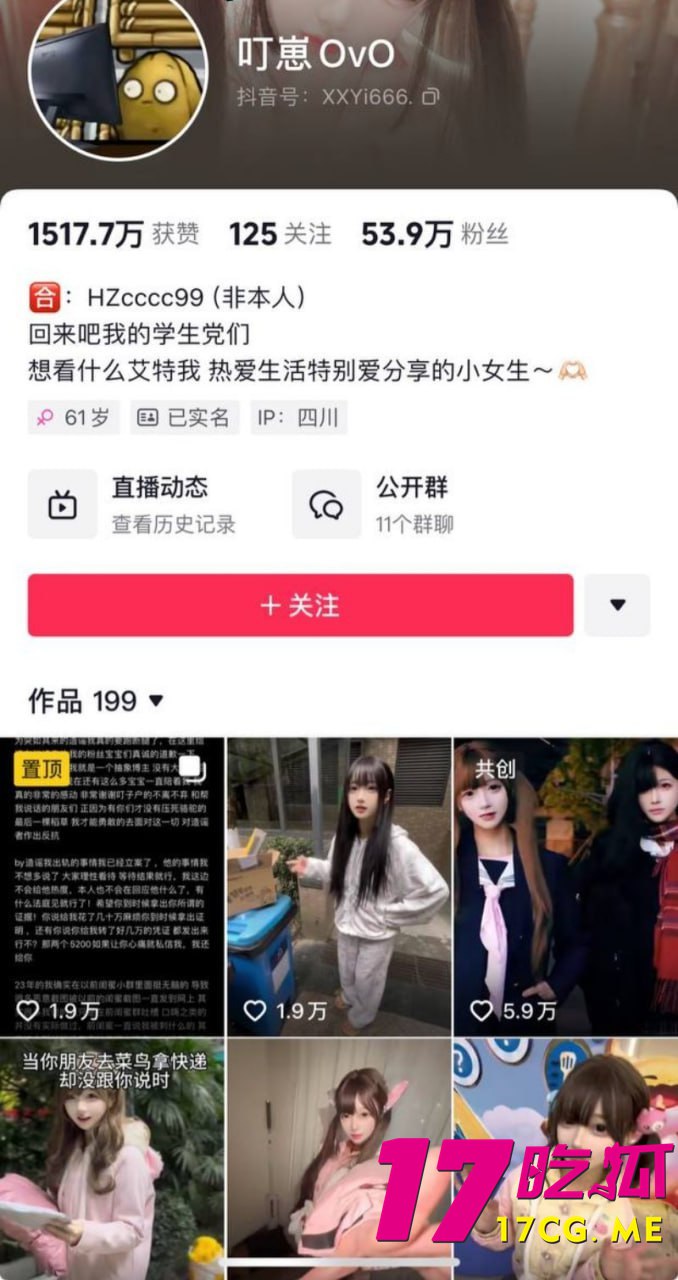The width and height of the screenshot is (678, 1280).
Task: Open the 53.9万 粉丝 followers list
Action: [435, 234]
